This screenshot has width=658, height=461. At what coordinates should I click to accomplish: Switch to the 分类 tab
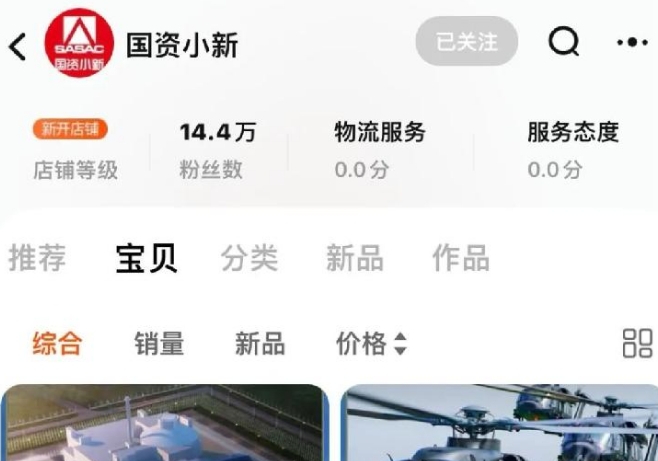pyautogui.click(x=249, y=258)
